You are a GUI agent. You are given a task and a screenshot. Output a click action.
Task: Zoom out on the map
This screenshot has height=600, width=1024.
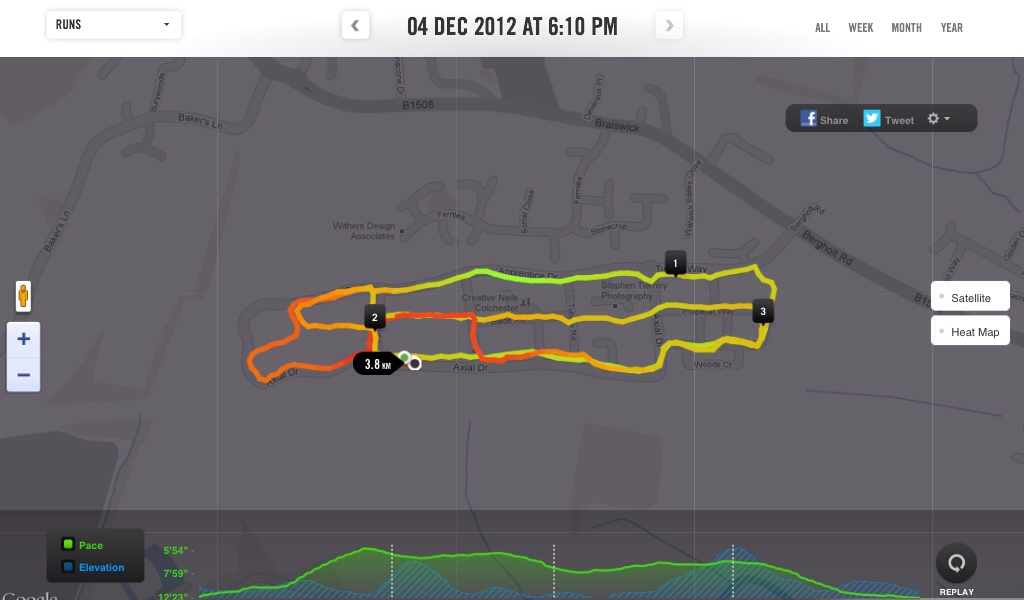tap(24, 376)
